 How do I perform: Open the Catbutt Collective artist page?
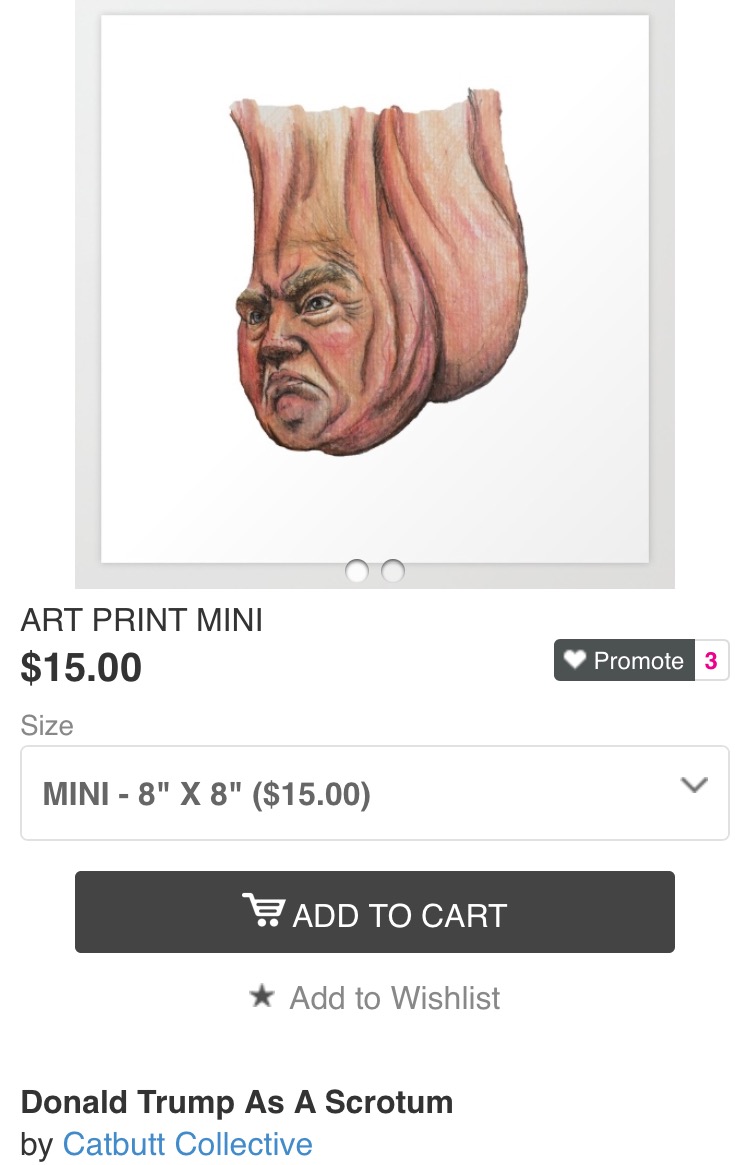187,1143
